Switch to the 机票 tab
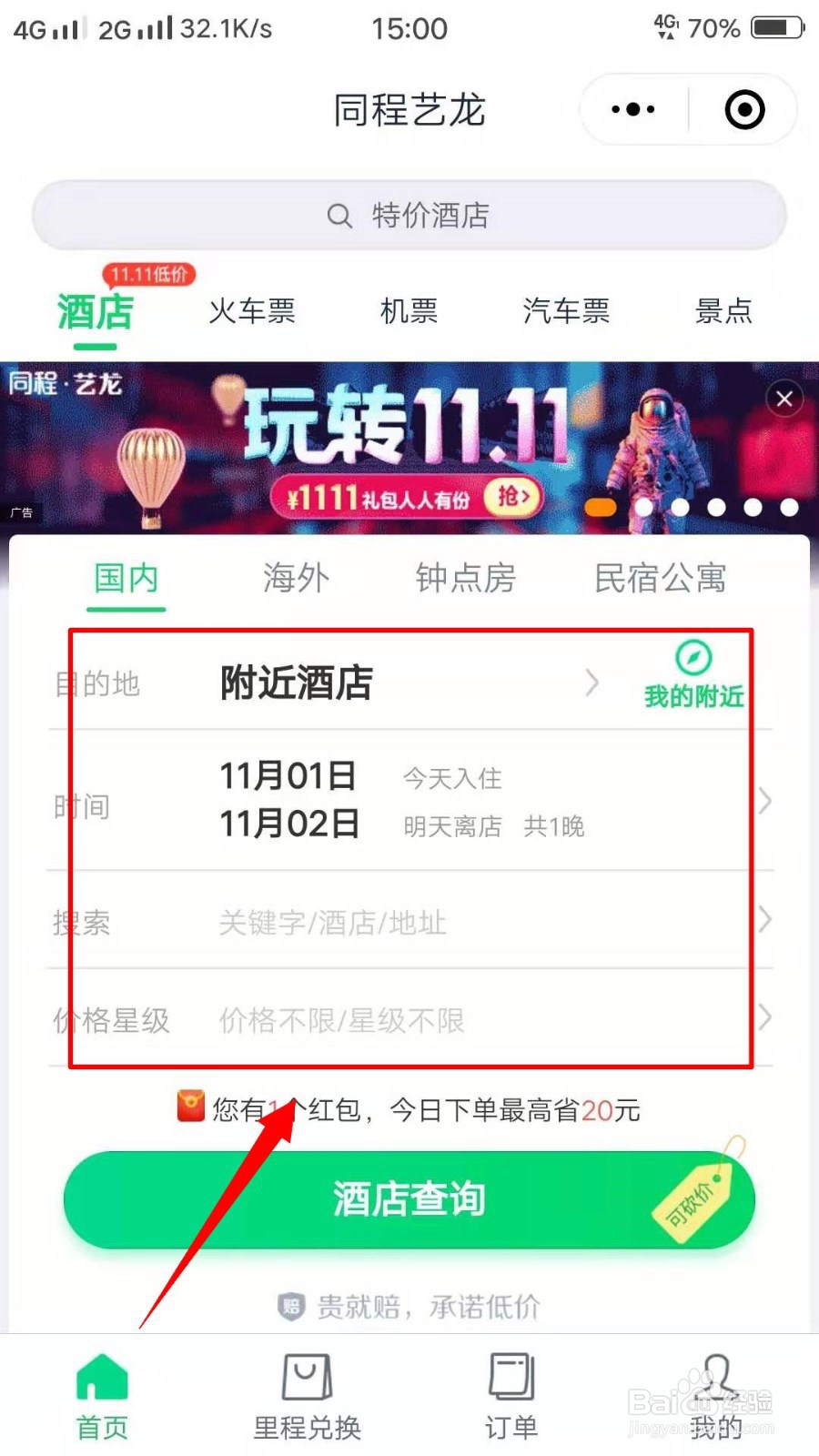The image size is (819, 1456). point(409,311)
